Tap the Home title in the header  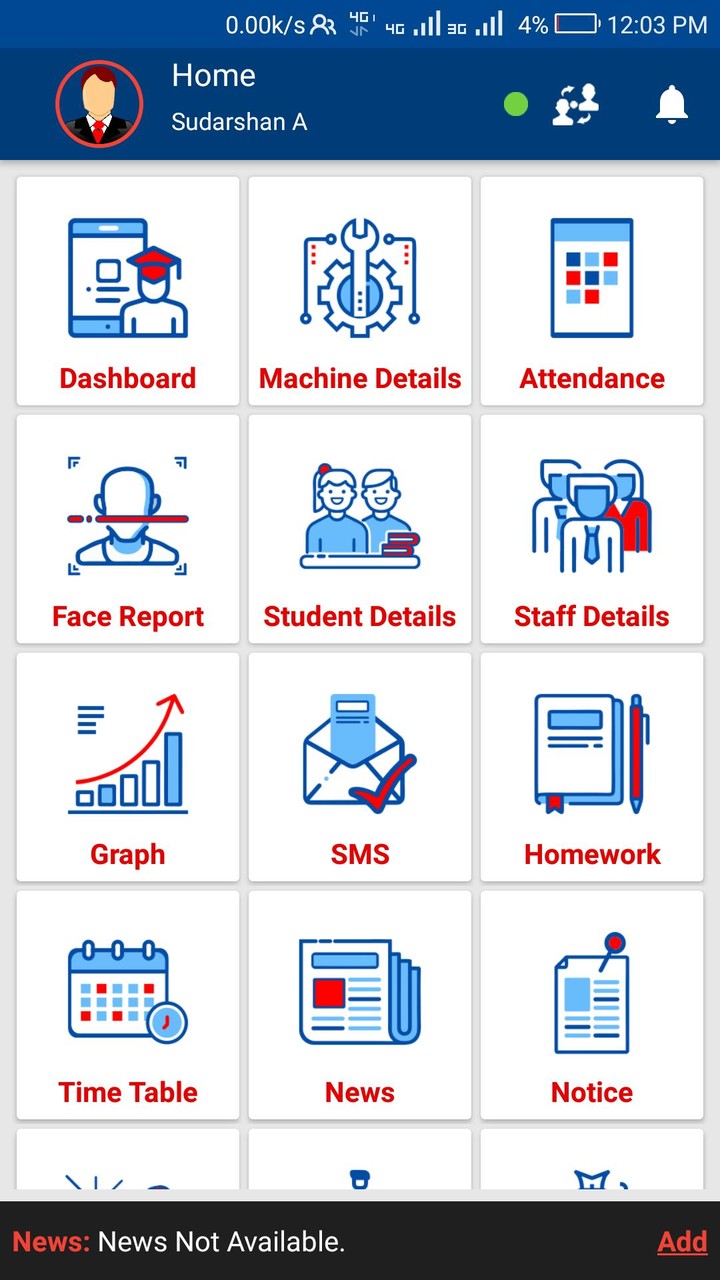point(213,75)
